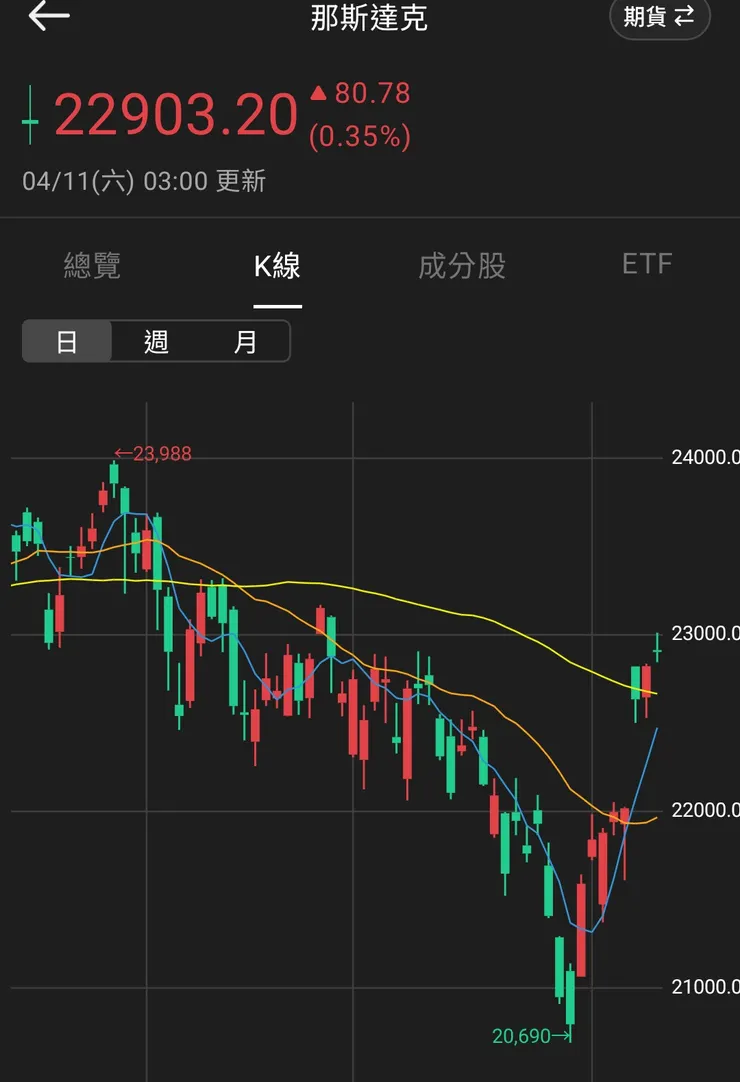
Task: Switch to futures view via 期貨 button
Action: pos(658,18)
